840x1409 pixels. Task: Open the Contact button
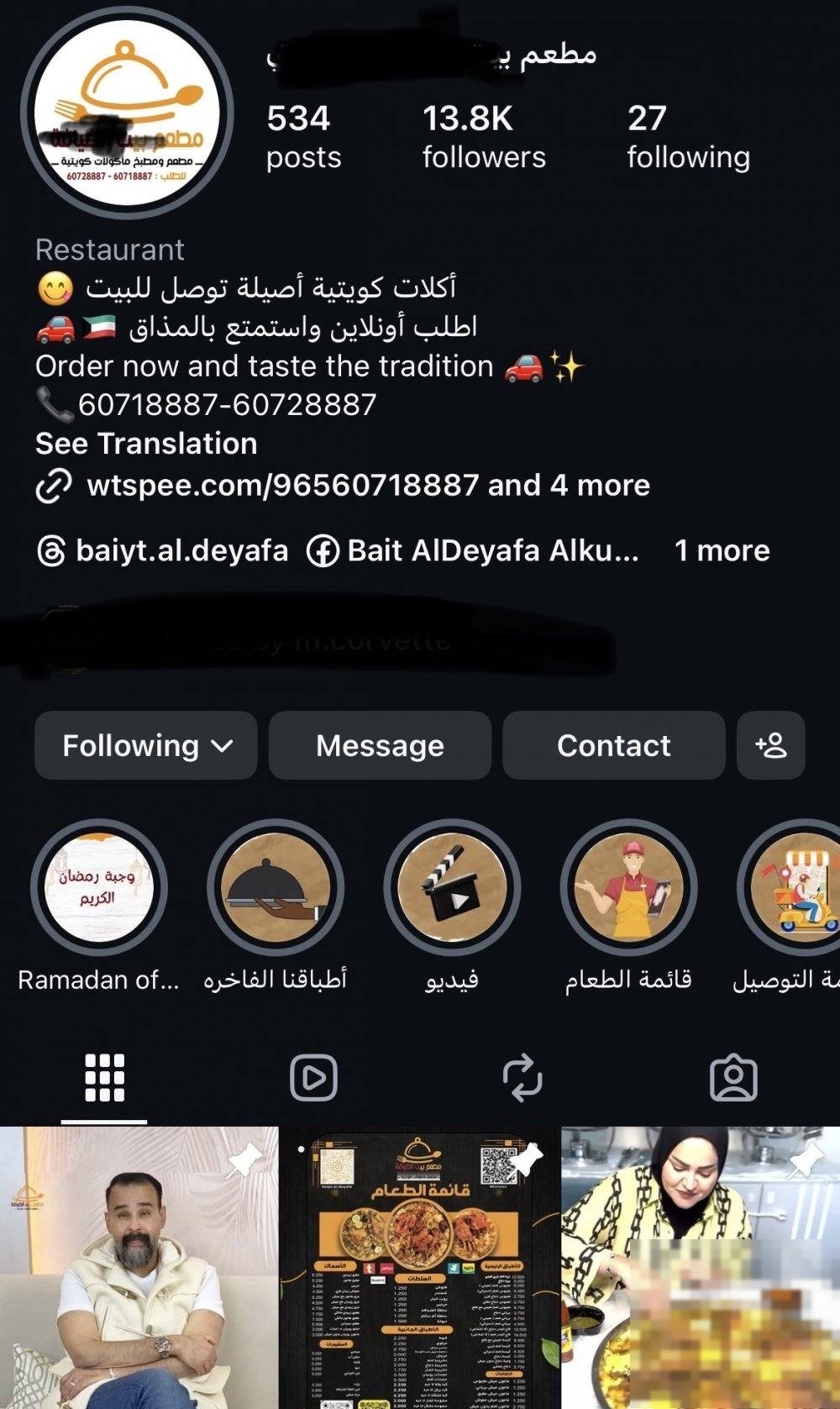pyautogui.click(x=613, y=745)
